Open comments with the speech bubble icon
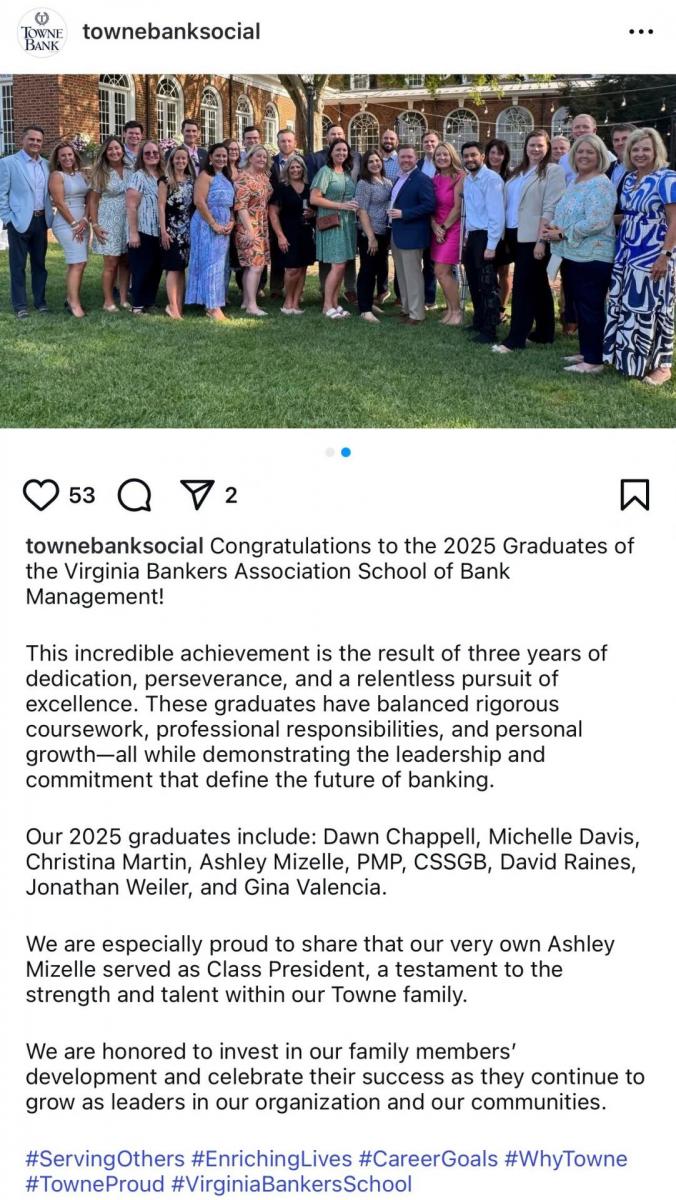The image size is (676, 1200). [x=135, y=495]
